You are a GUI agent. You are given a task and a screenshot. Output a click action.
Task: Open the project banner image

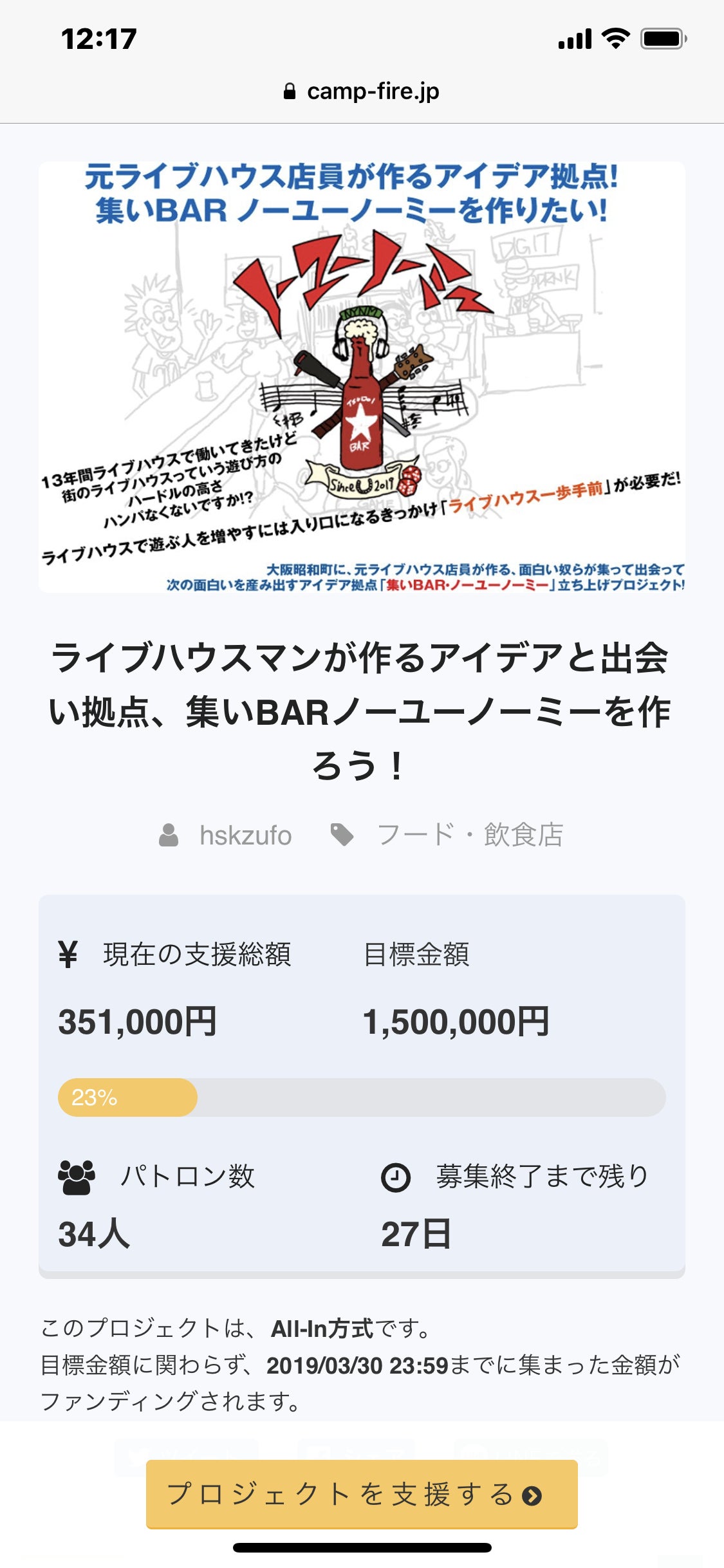(x=362, y=377)
